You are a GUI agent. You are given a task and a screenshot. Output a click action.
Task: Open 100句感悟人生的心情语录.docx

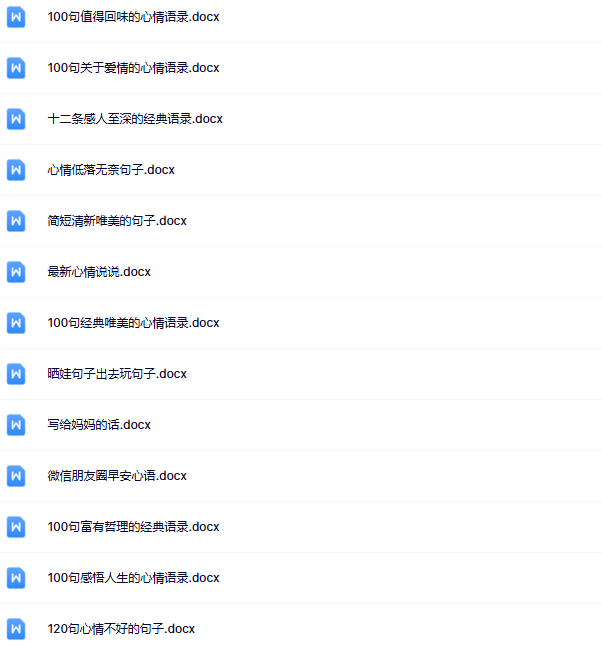click(x=133, y=578)
